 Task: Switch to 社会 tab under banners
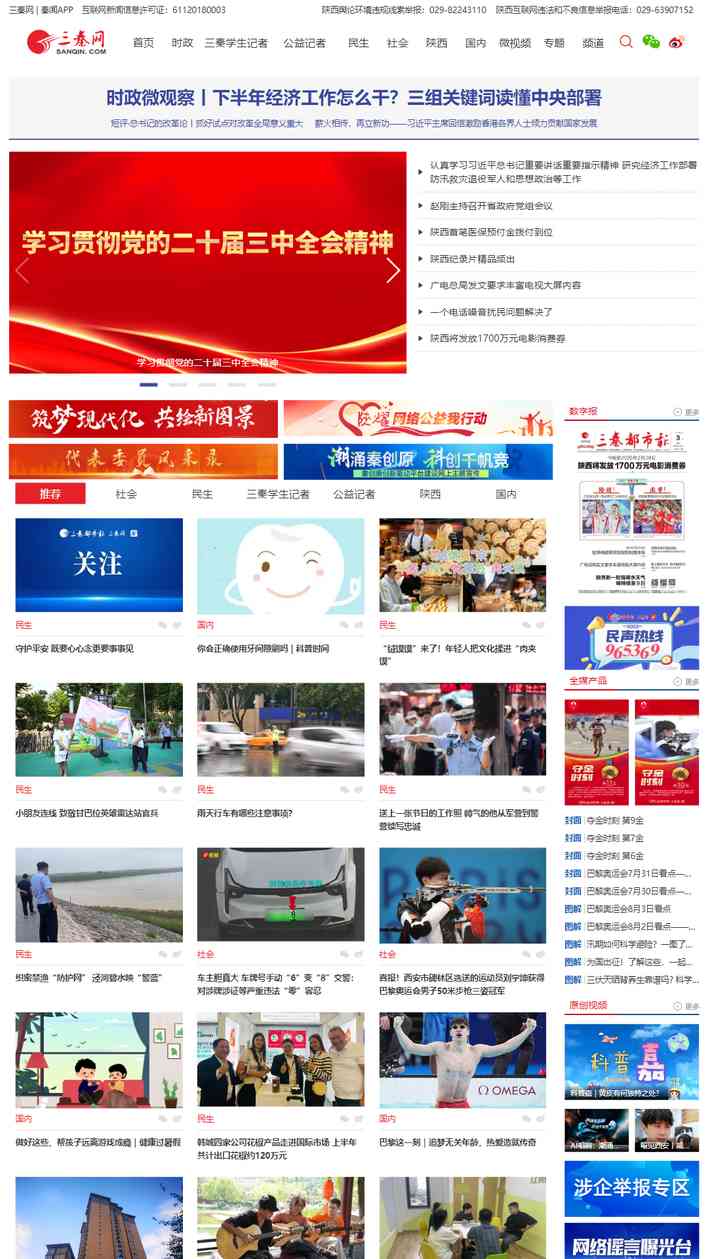(x=126, y=494)
